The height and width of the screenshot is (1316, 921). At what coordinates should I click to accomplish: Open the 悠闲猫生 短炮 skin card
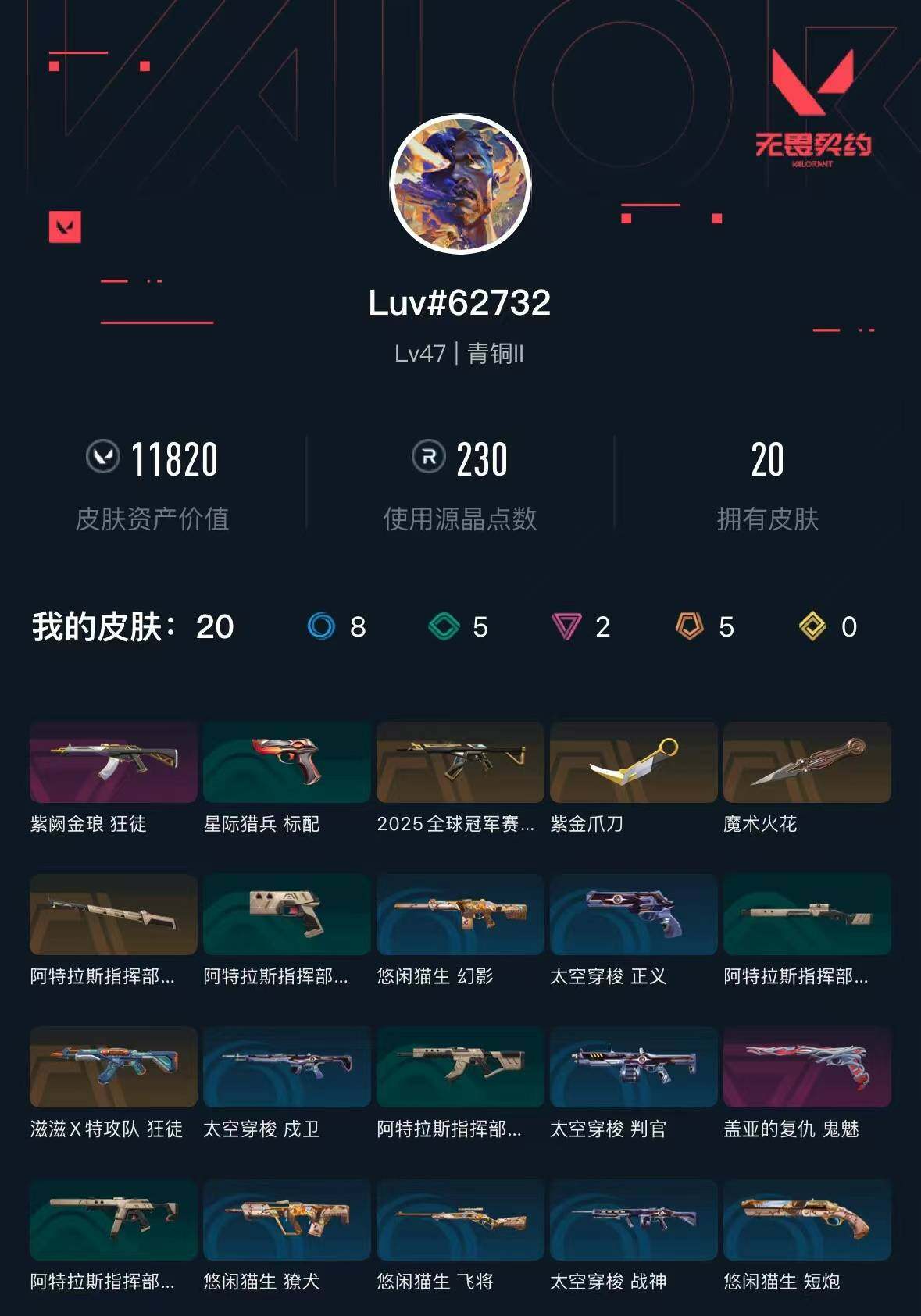806,1220
